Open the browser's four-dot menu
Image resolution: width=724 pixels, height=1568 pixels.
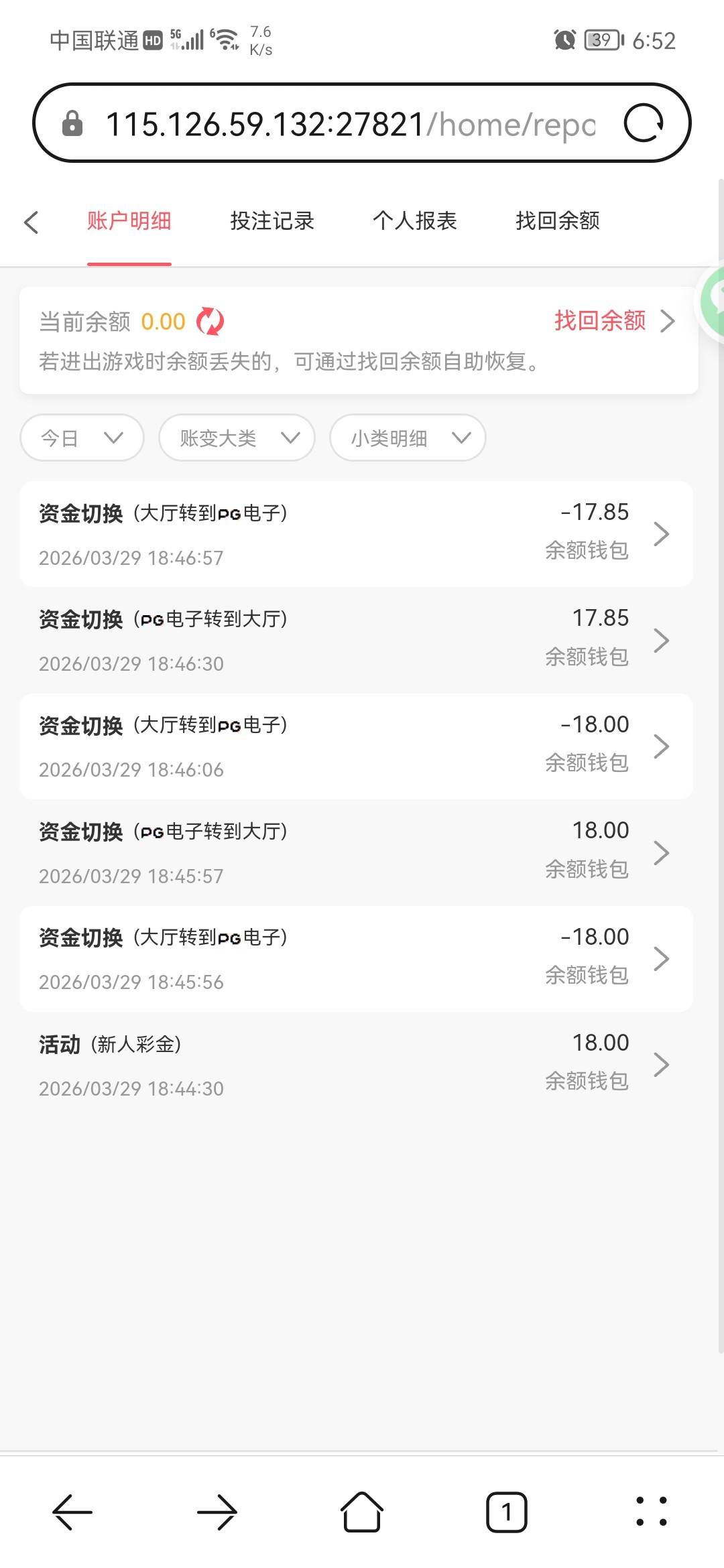(x=651, y=1512)
